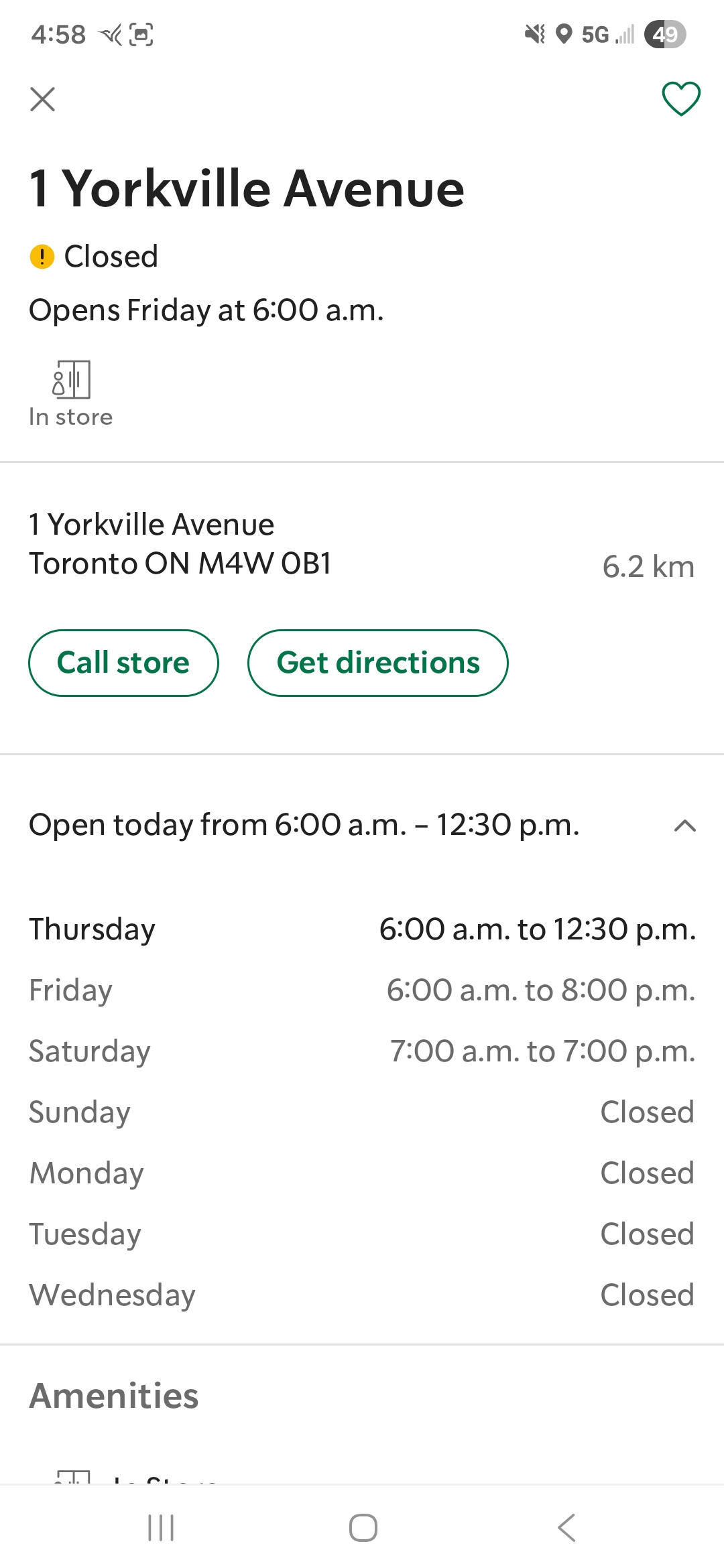724x1568 pixels.
Task: Toggle store hours visibility with the chevron
Action: pyautogui.click(x=684, y=826)
